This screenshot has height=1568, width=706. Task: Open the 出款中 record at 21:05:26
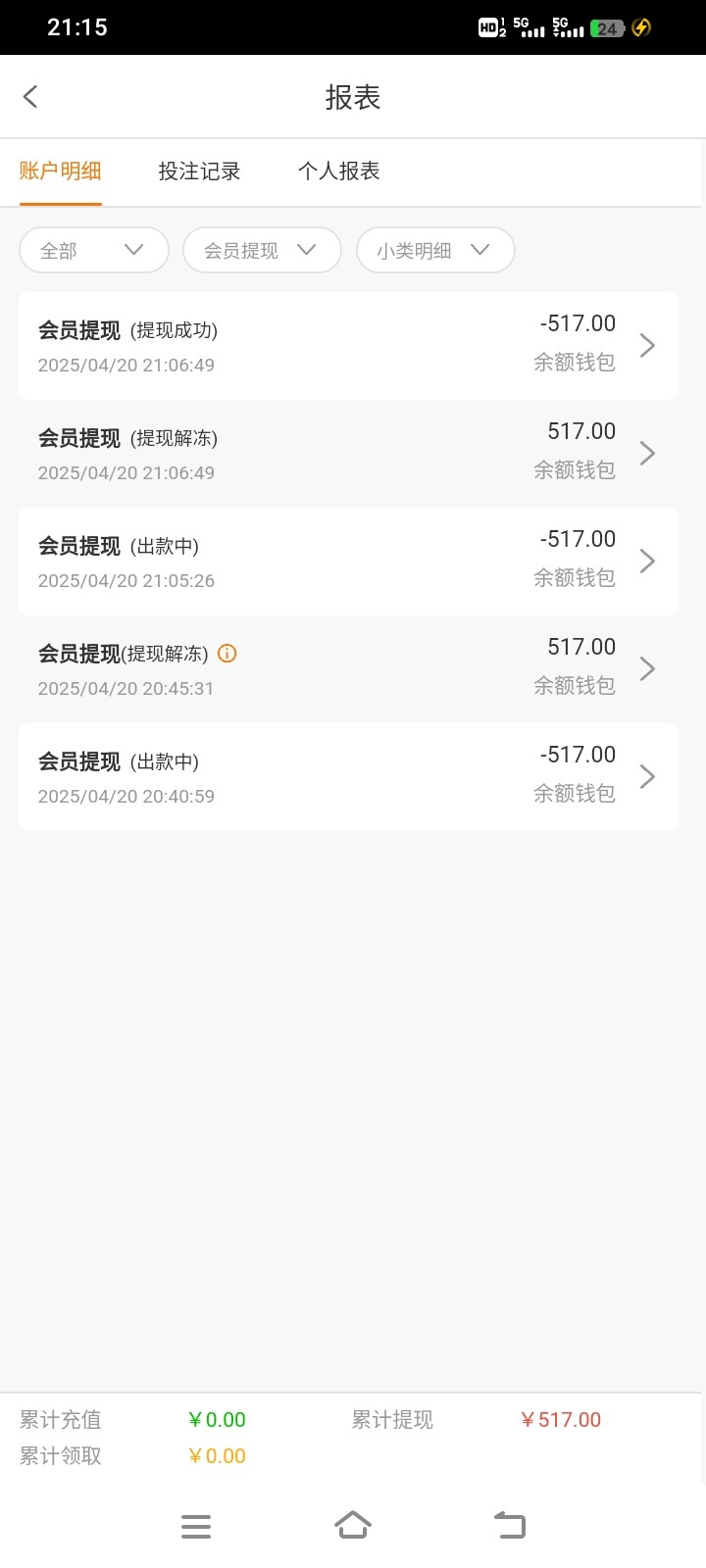[348, 562]
